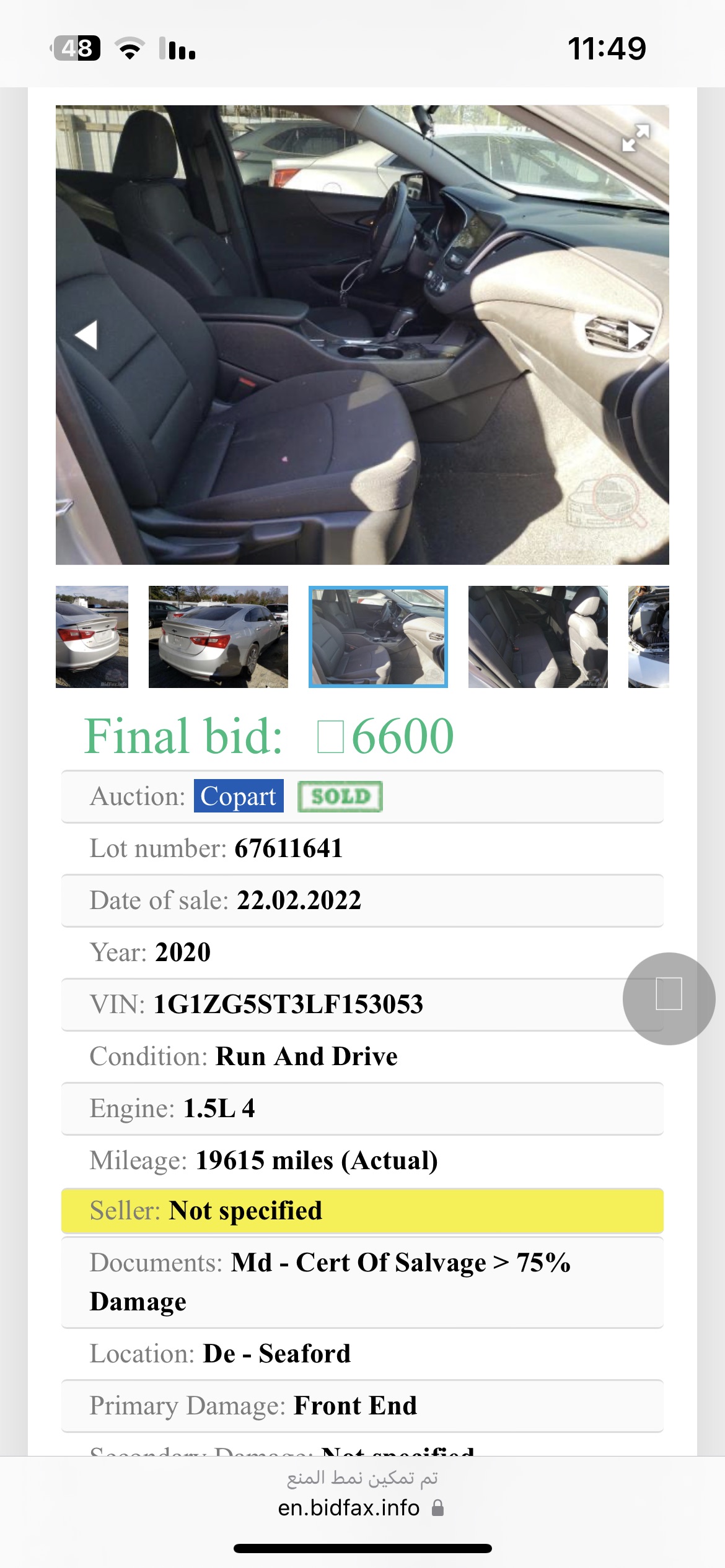This screenshot has height=1568, width=725.
Task: Select the back seat interior thumbnail
Action: click(538, 637)
